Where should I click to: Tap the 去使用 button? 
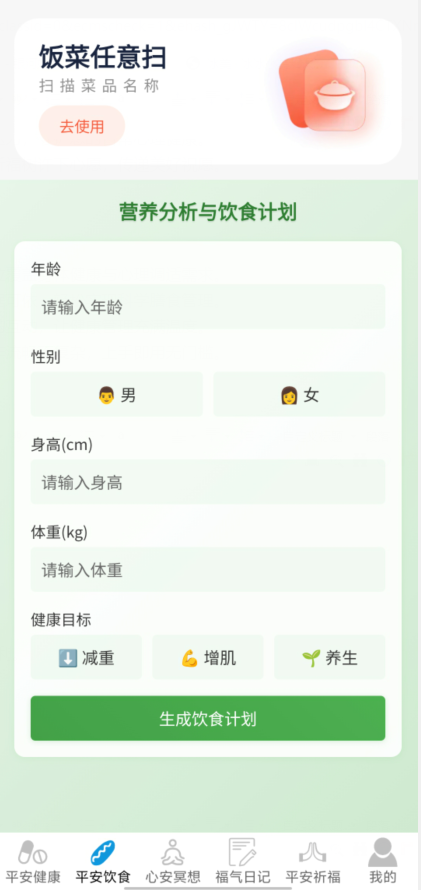tap(82, 126)
